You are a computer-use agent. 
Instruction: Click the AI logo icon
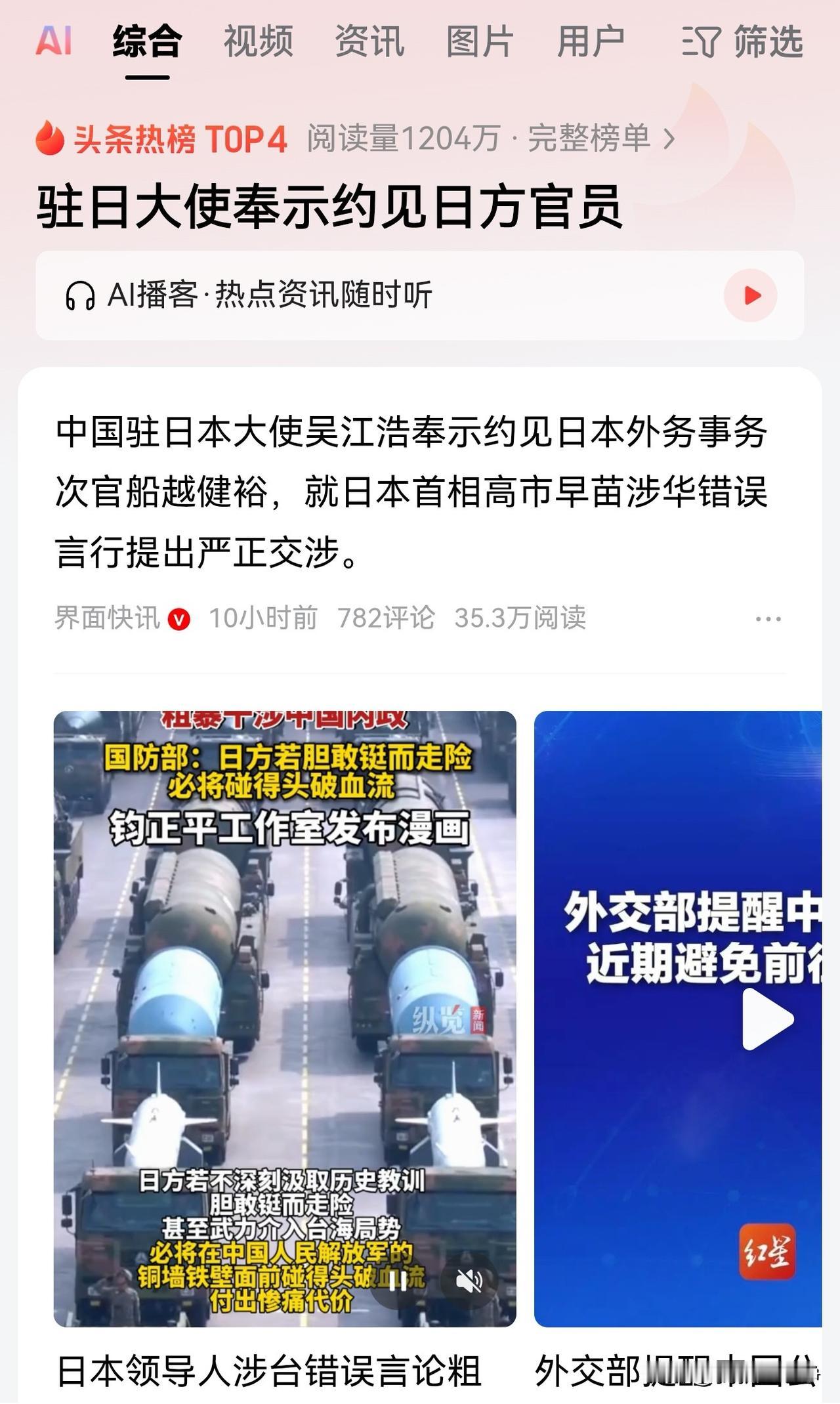56,41
